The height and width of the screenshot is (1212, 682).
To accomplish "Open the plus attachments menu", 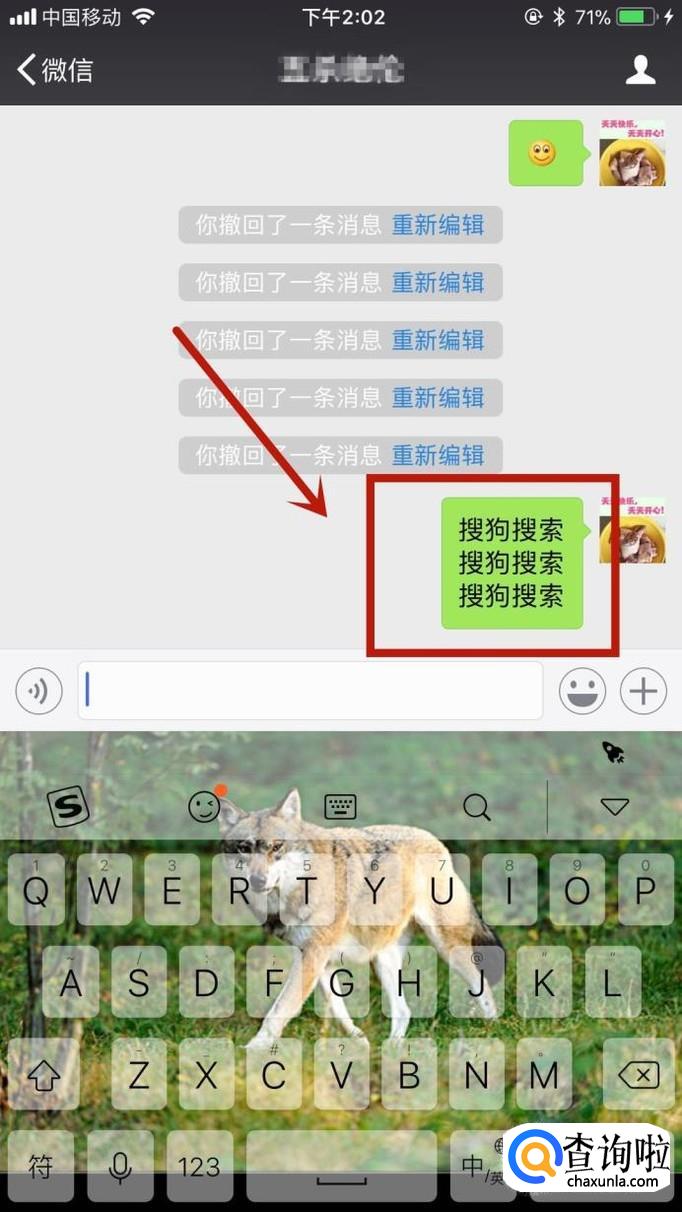I will [x=643, y=691].
